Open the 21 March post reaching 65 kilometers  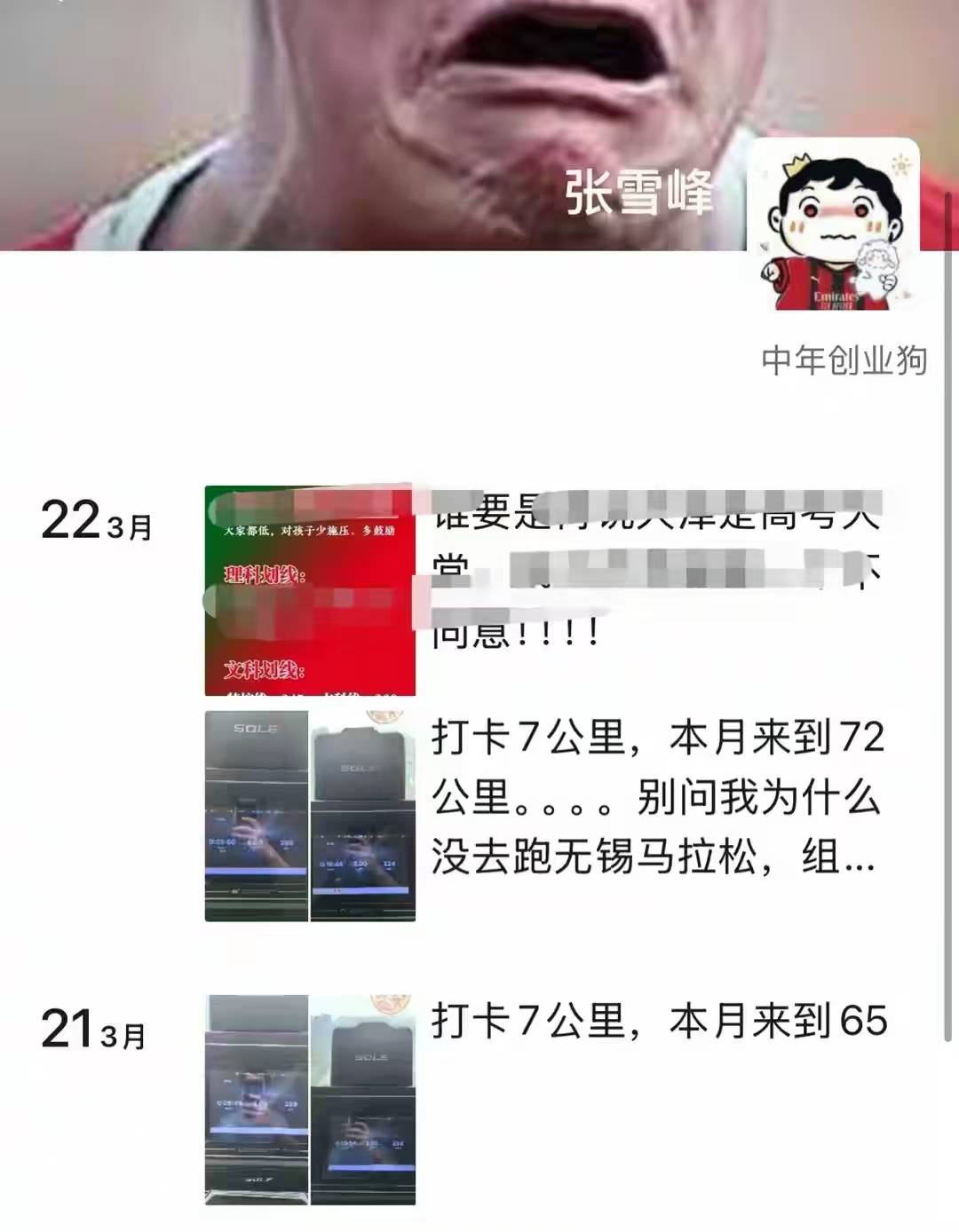[x=658, y=1021]
